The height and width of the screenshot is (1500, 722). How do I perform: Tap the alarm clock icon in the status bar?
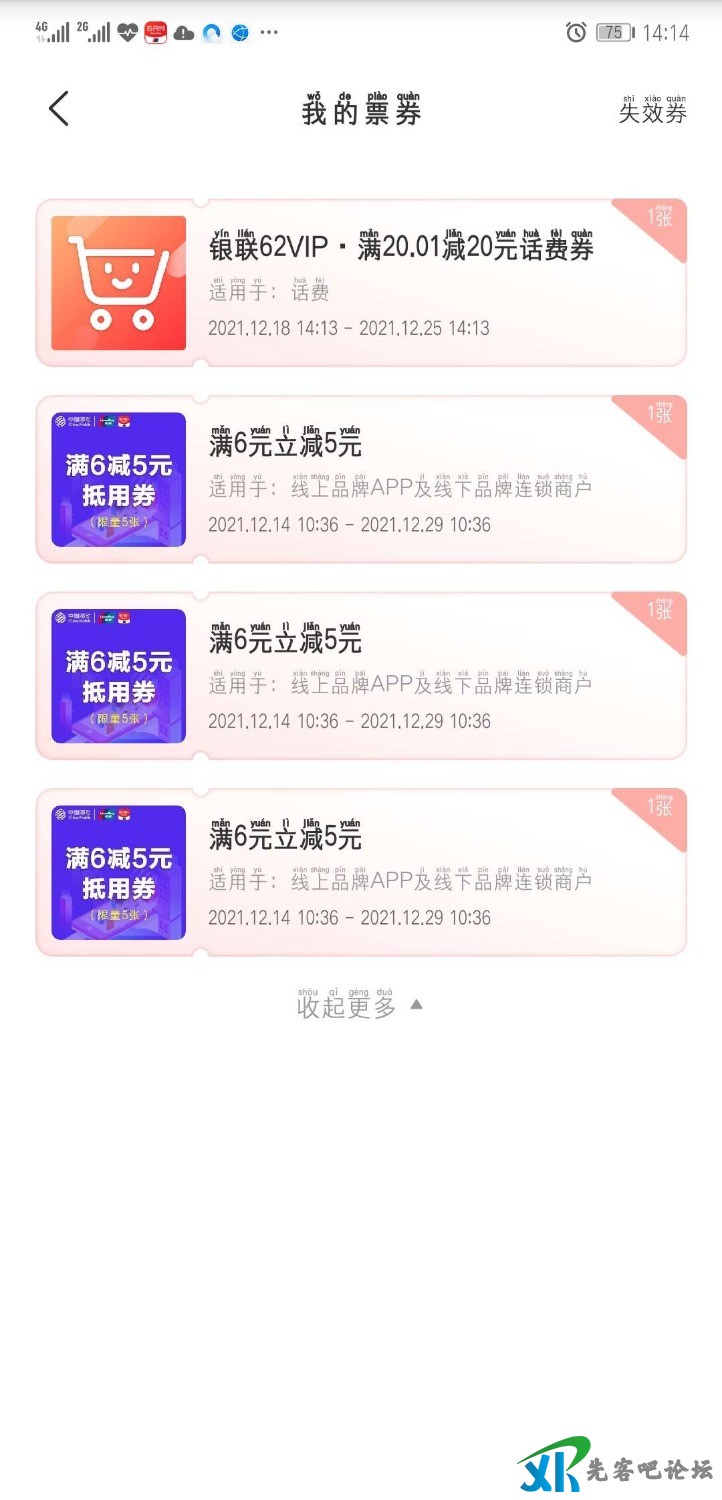575,33
